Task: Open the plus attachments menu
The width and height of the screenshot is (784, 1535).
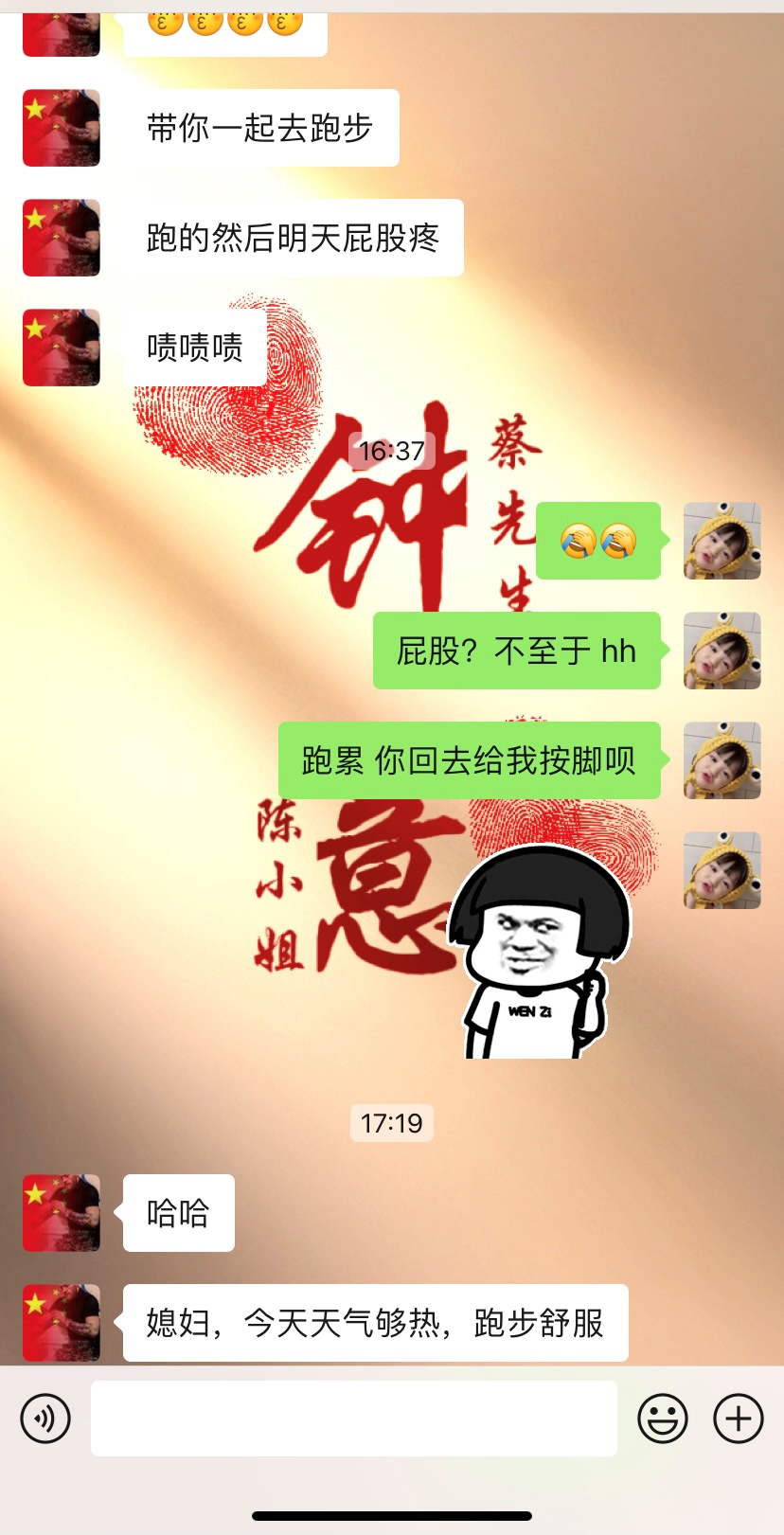Action: (x=739, y=1419)
